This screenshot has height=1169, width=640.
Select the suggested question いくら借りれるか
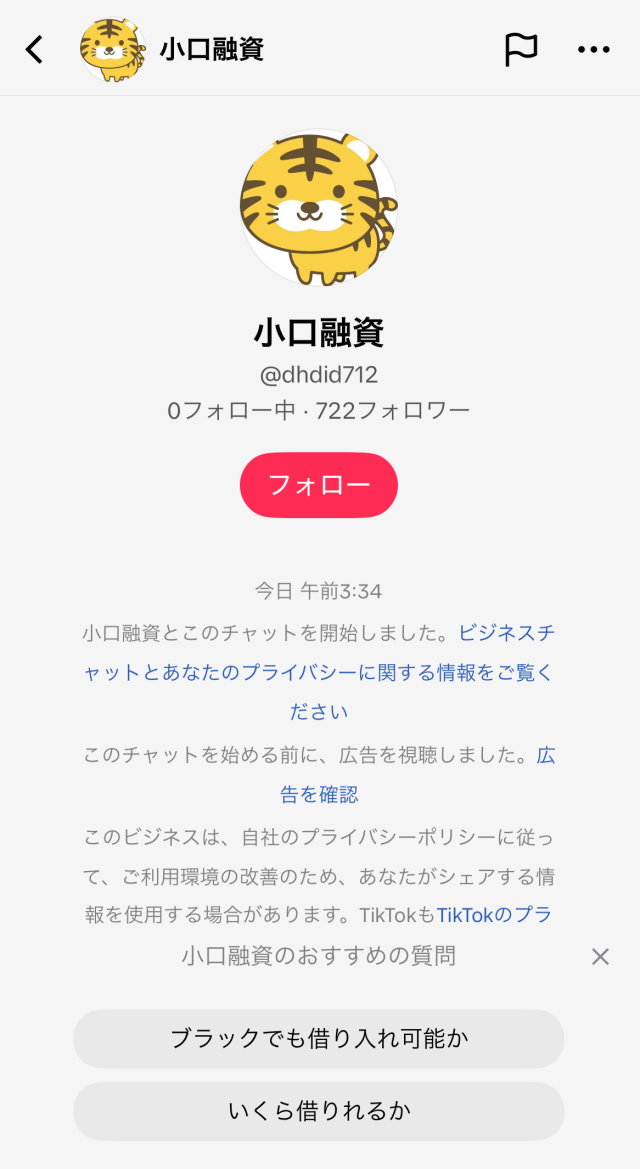point(318,1111)
